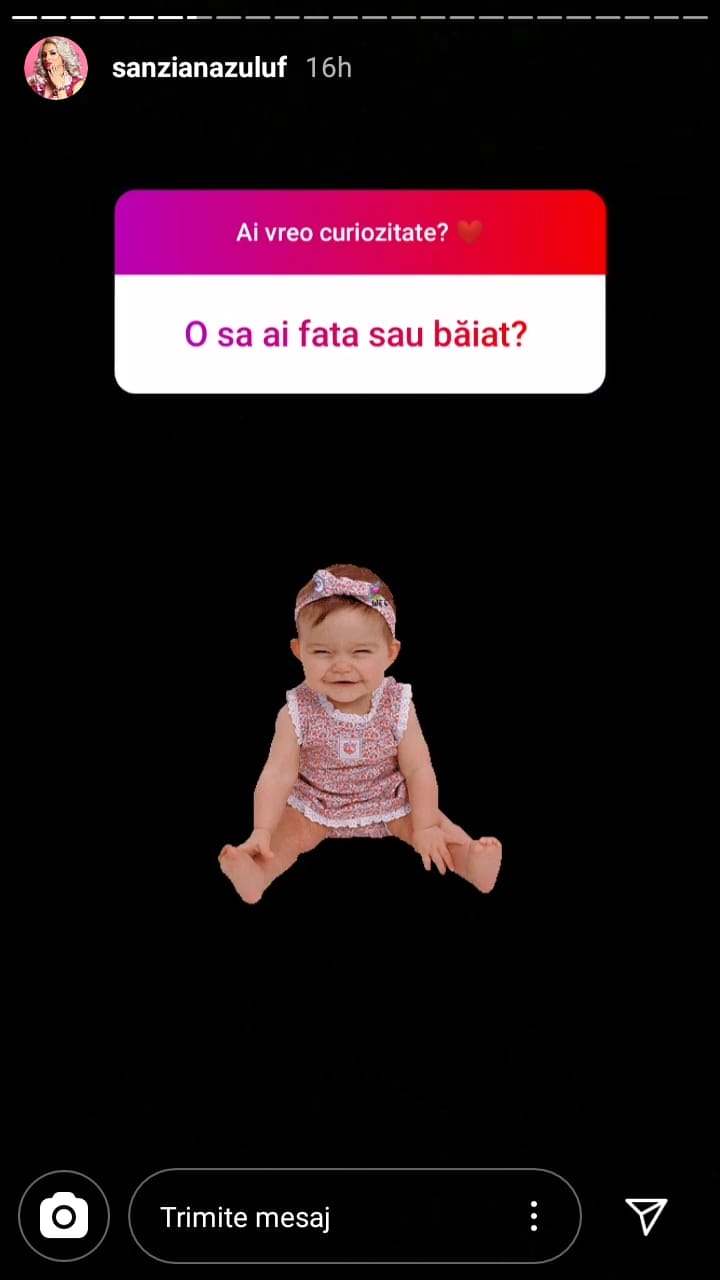Image resolution: width=720 pixels, height=1280 pixels.
Task: Open the sanzianazuluf username link
Action: (199, 68)
